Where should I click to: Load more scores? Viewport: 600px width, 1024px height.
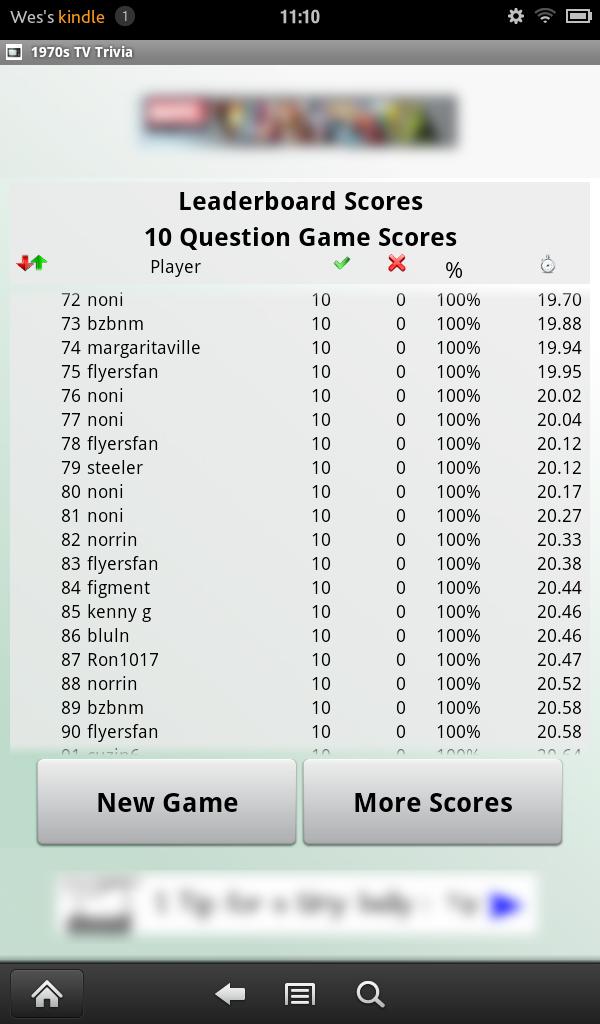click(x=432, y=802)
